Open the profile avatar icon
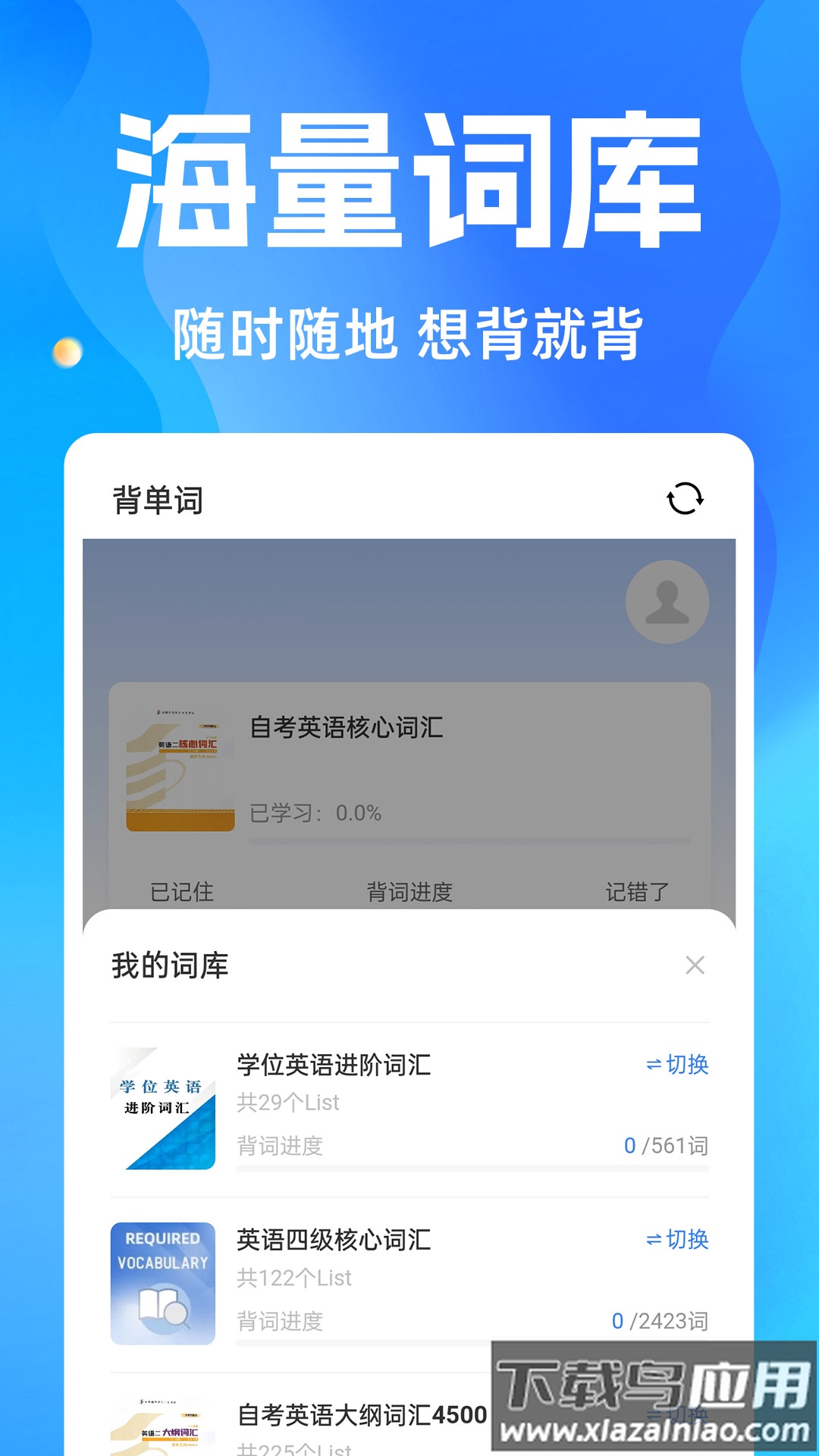Image resolution: width=819 pixels, height=1456 pixels. pyautogui.click(x=666, y=601)
